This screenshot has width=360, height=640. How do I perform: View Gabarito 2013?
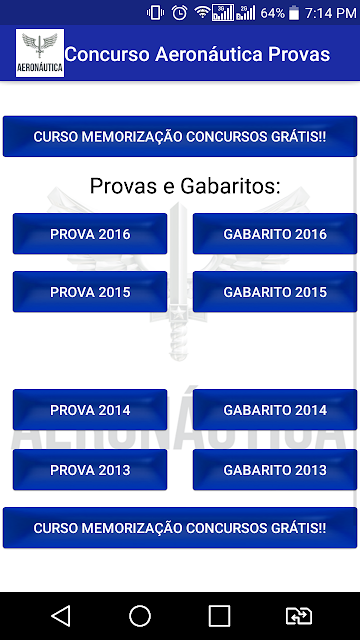coord(275,470)
